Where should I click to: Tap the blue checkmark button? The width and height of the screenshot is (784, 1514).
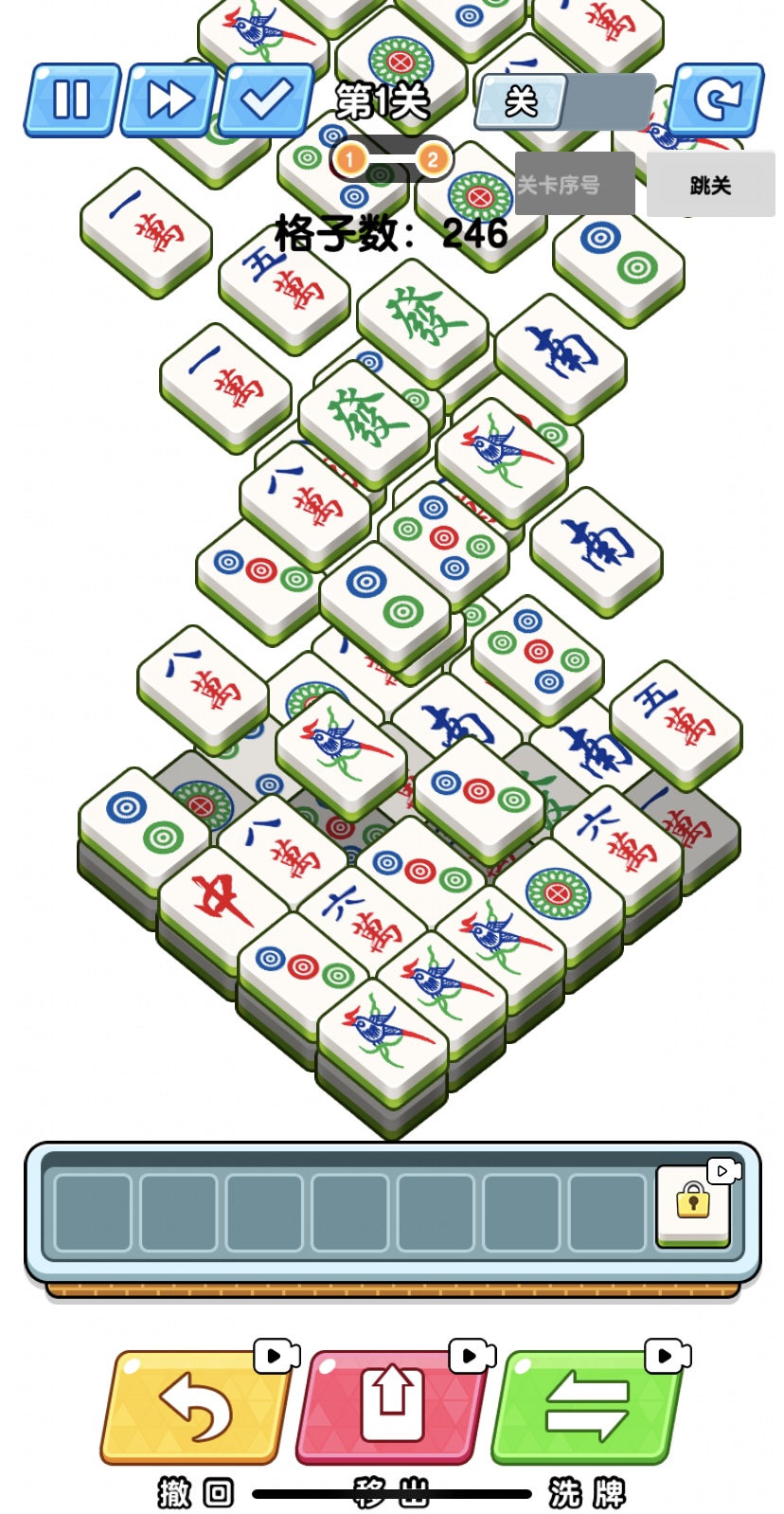(266, 99)
